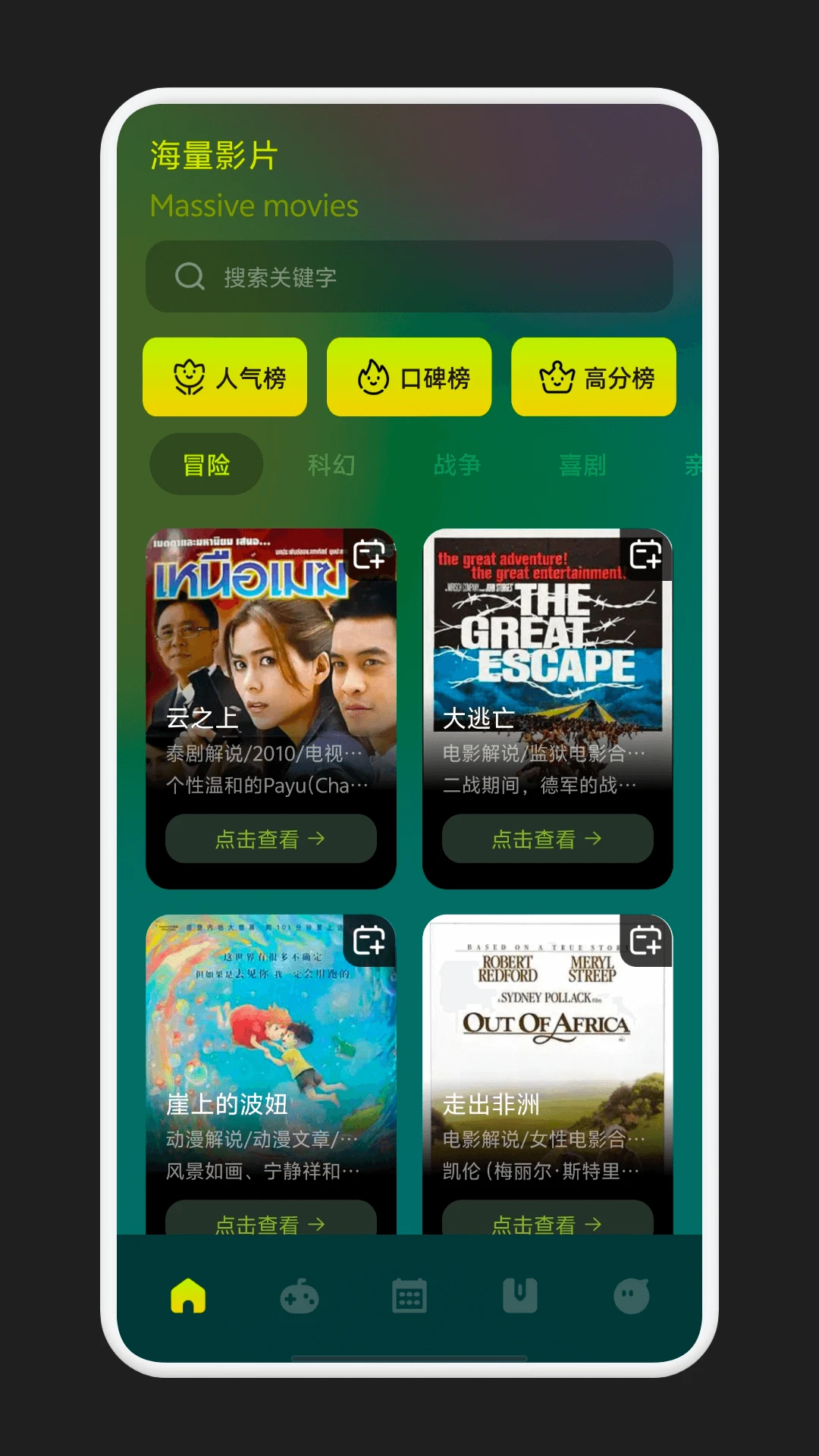Switch to the game controller tab

coord(300,1296)
